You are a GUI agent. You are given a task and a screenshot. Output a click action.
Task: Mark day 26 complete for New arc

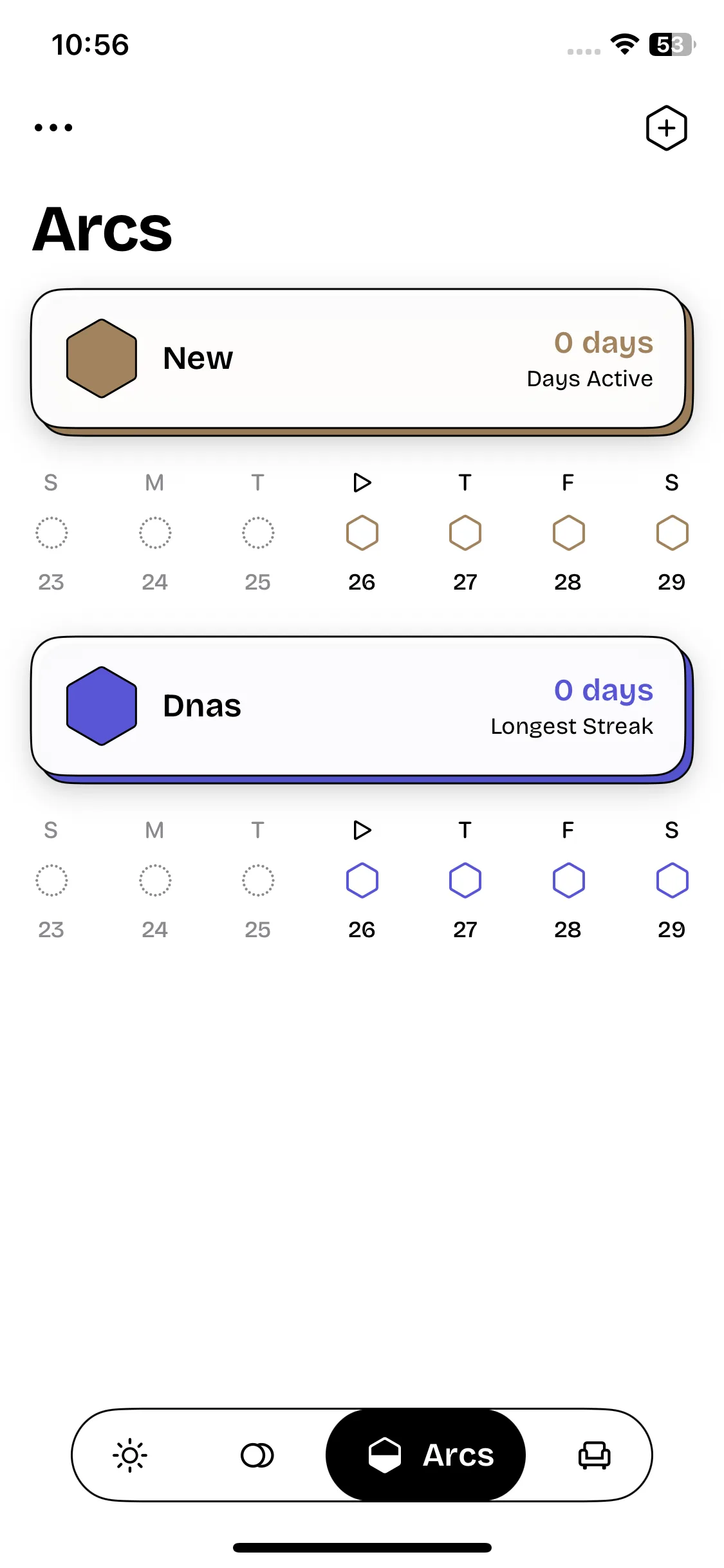(362, 533)
